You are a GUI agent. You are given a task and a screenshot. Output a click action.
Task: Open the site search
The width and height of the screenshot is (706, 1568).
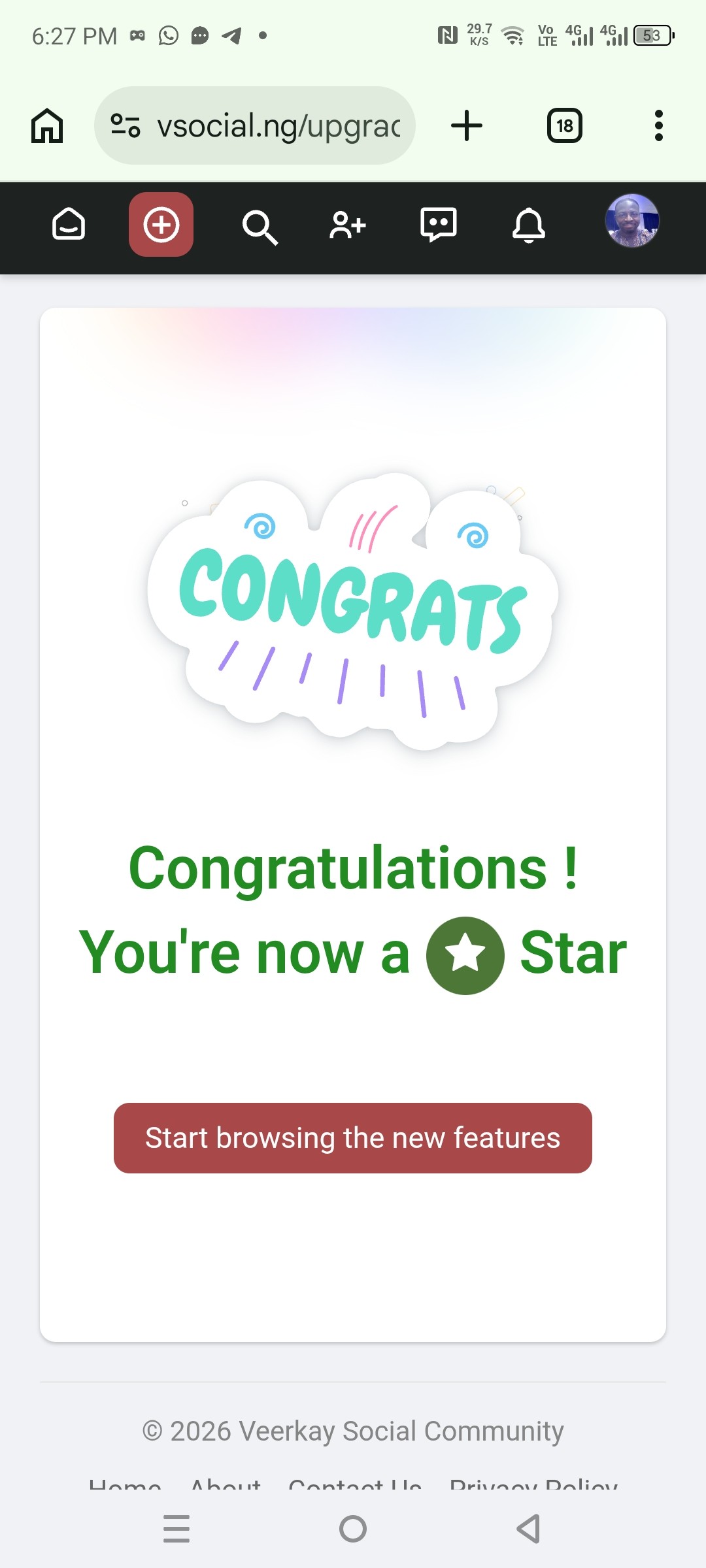tap(260, 227)
